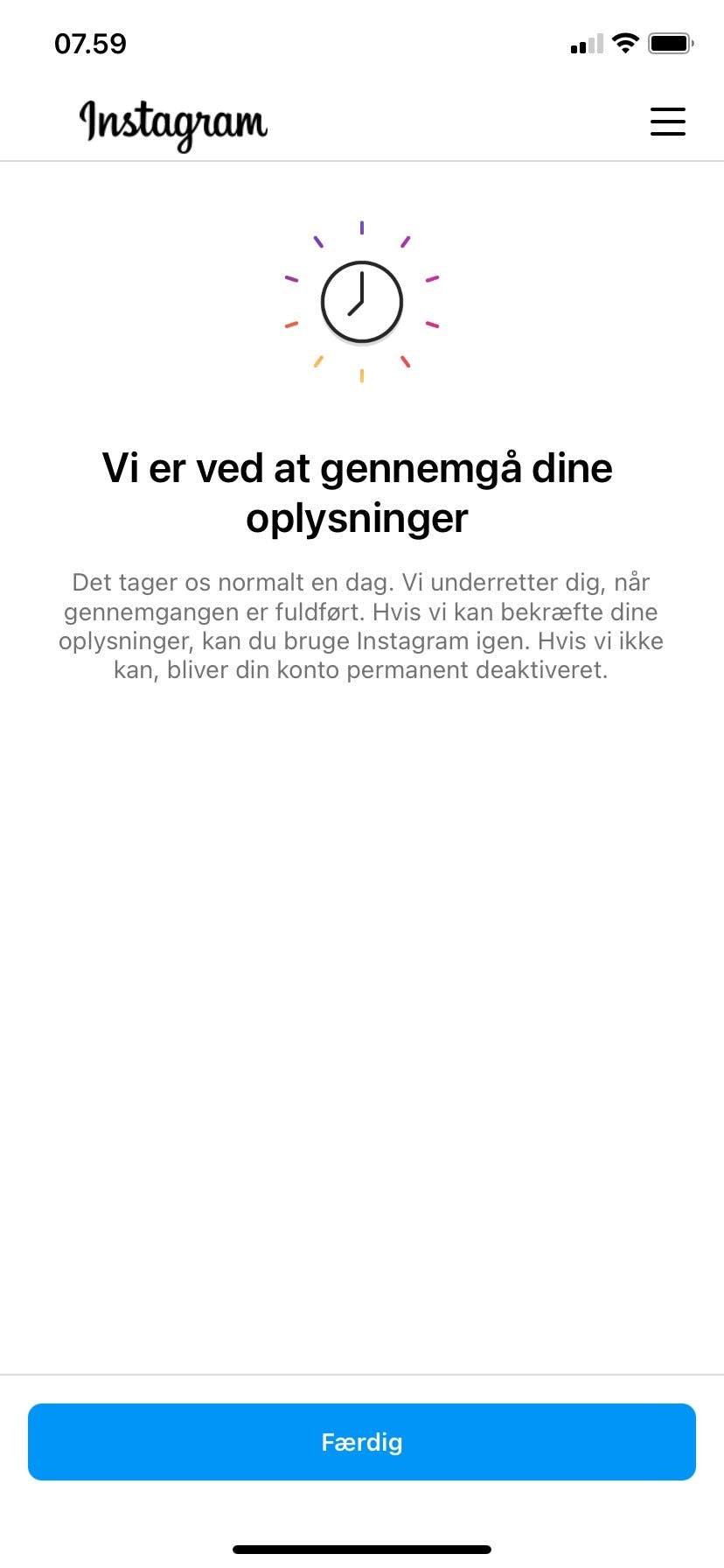
Task: Open the hamburger menu
Action: click(667, 122)
